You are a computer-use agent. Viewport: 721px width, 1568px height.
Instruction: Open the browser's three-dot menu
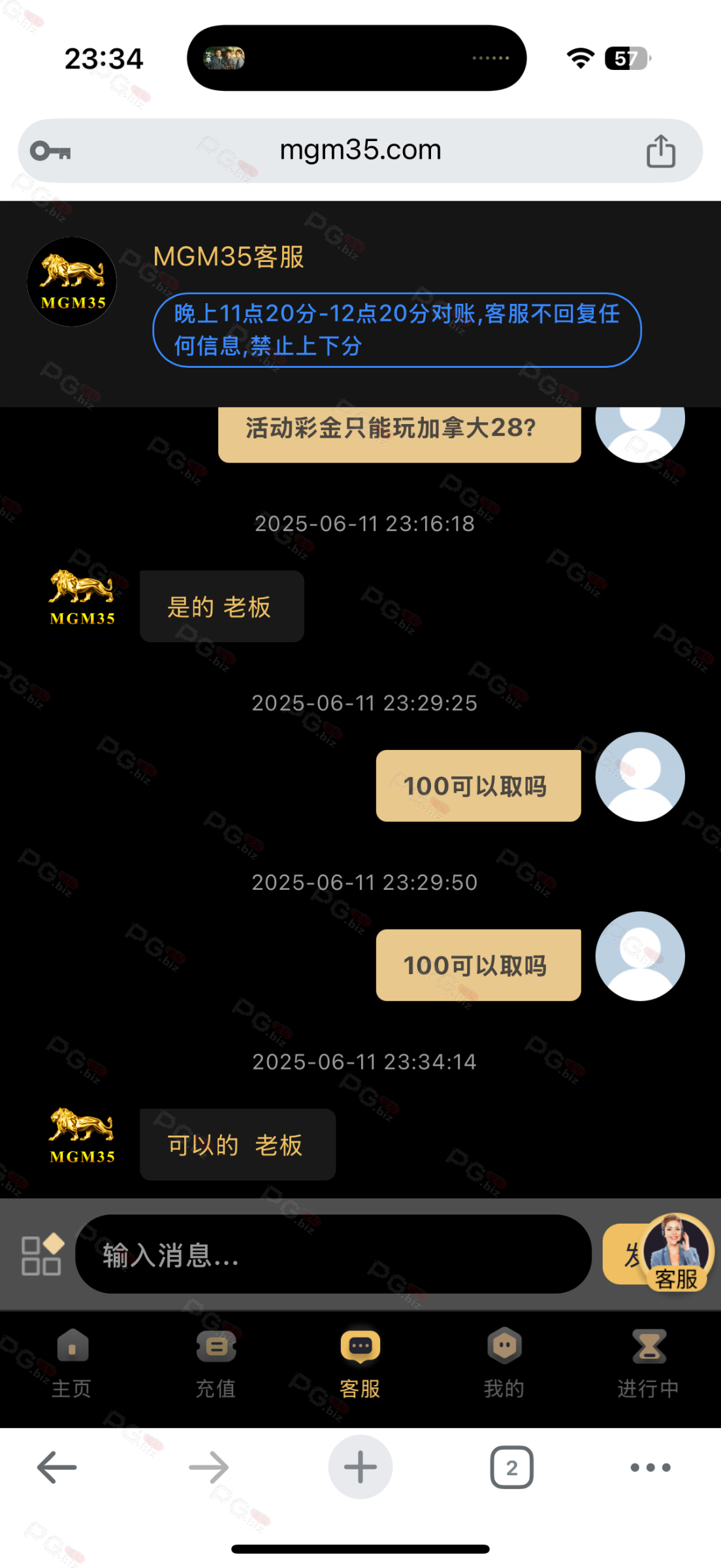tap(650, 1467)
